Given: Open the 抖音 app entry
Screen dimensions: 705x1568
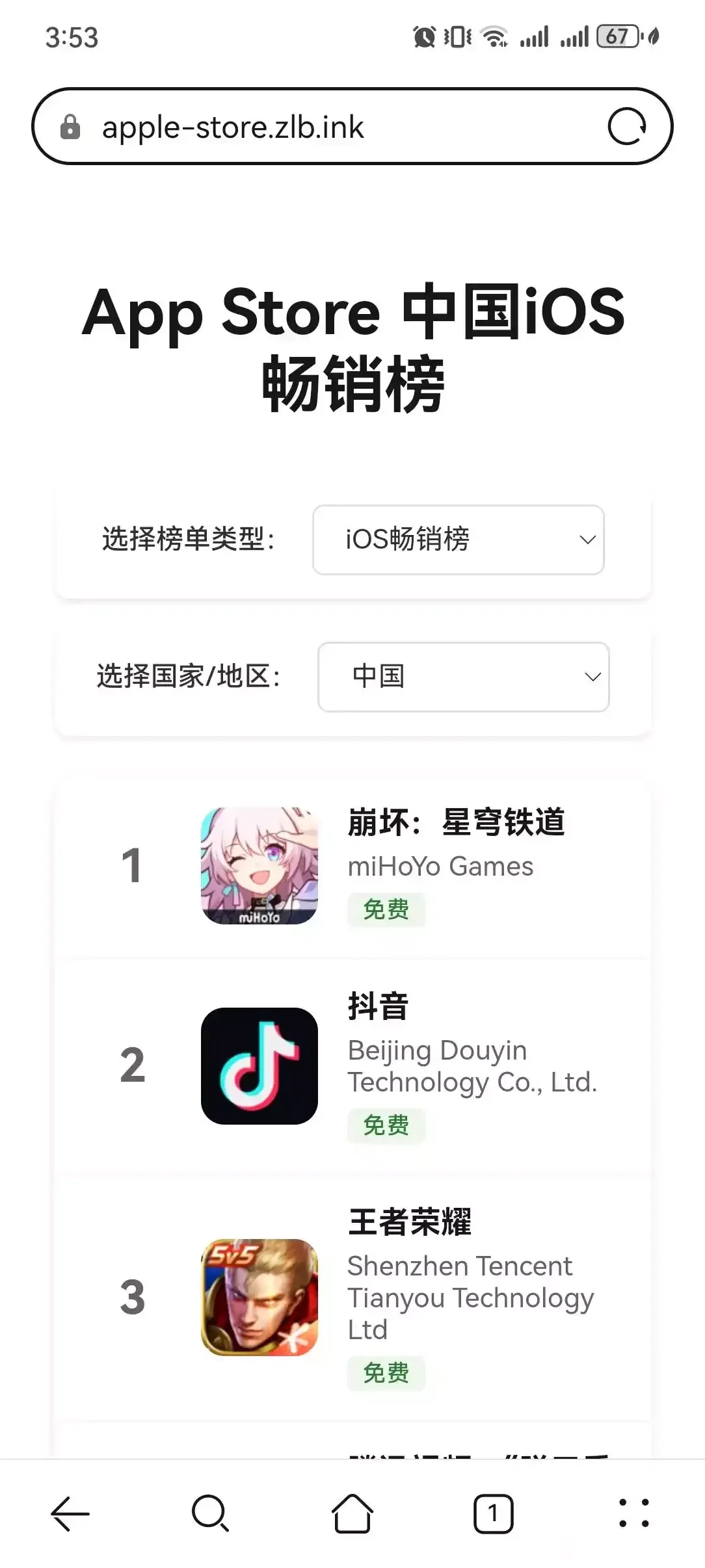Looking at the screenshot, I should coord(379,1006).
